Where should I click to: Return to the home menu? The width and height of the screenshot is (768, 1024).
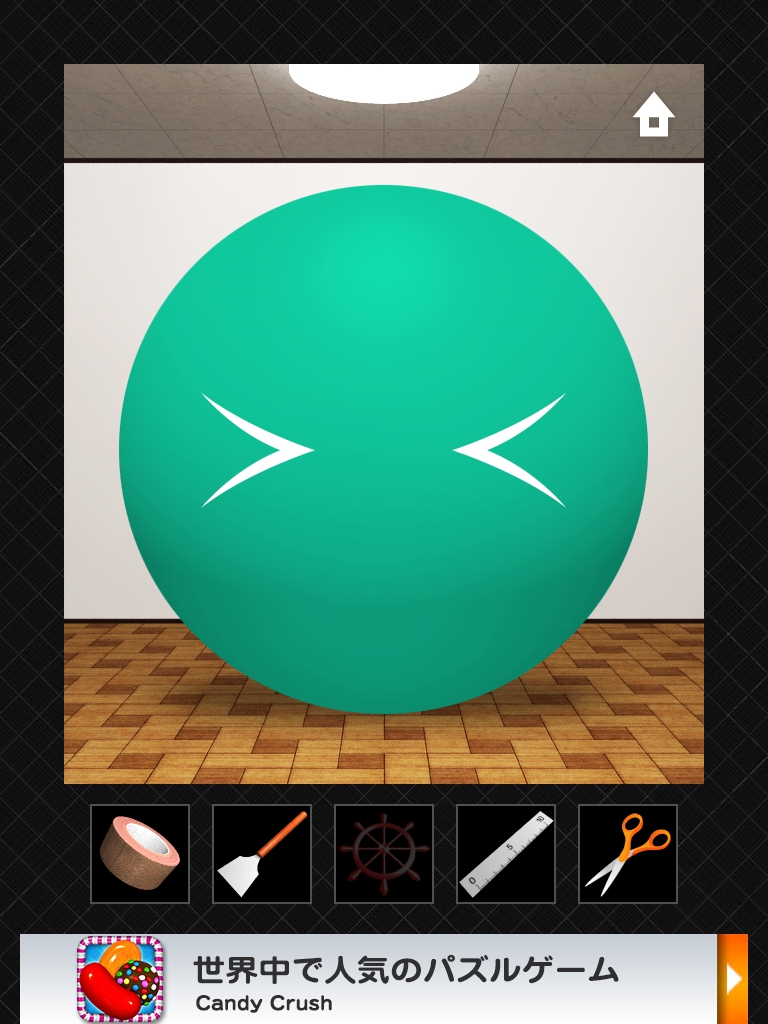(x=654, y=115)
